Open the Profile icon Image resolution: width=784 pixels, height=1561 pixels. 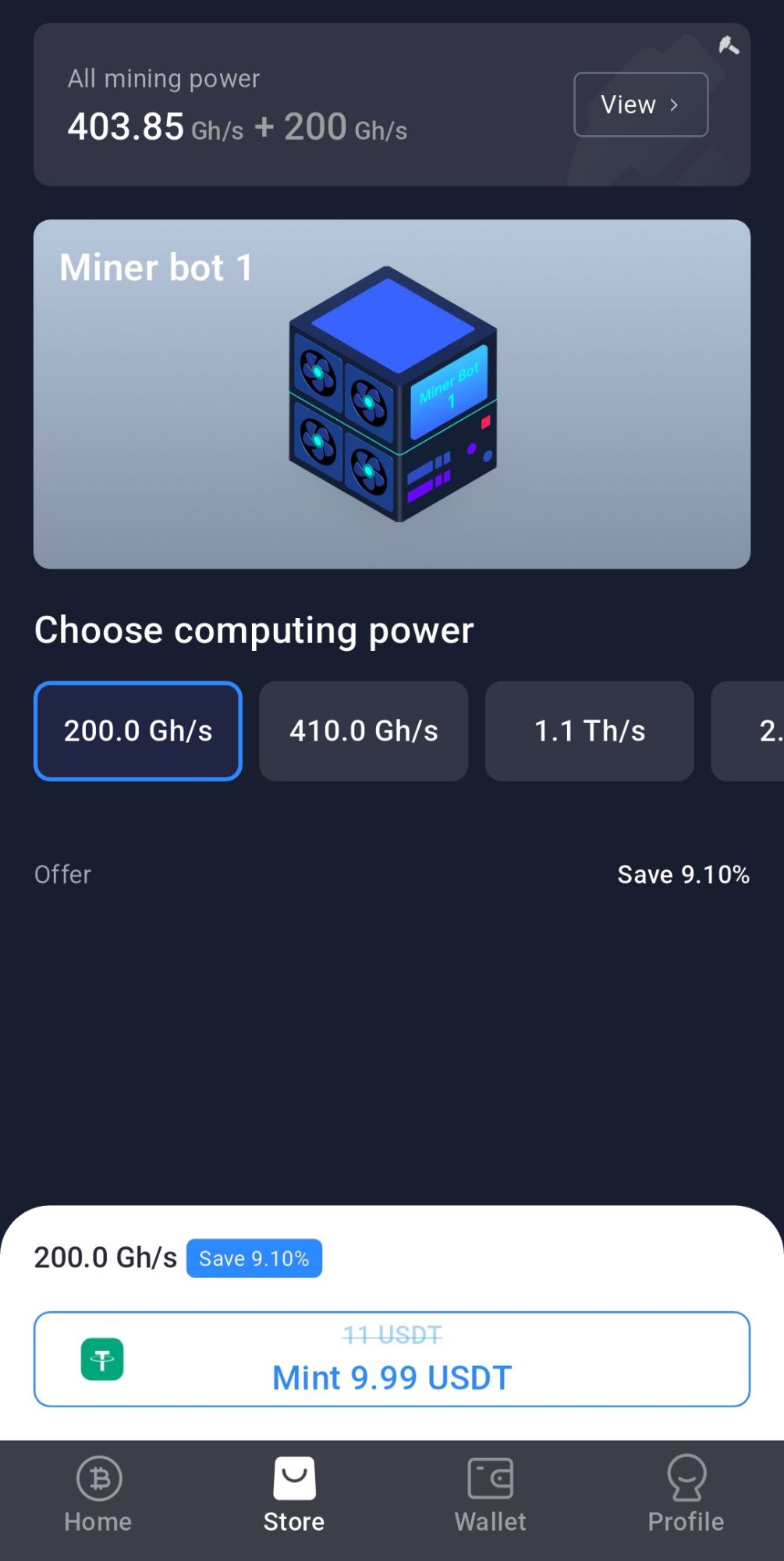coord(685,1477)
